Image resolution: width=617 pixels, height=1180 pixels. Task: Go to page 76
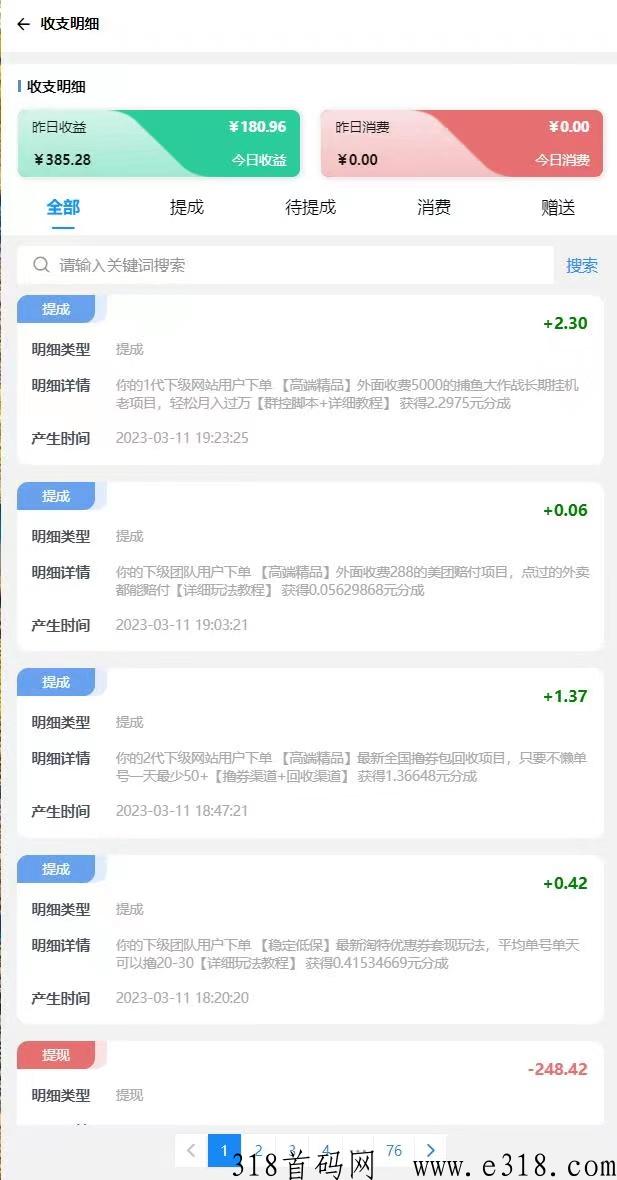pos(394,1151)
